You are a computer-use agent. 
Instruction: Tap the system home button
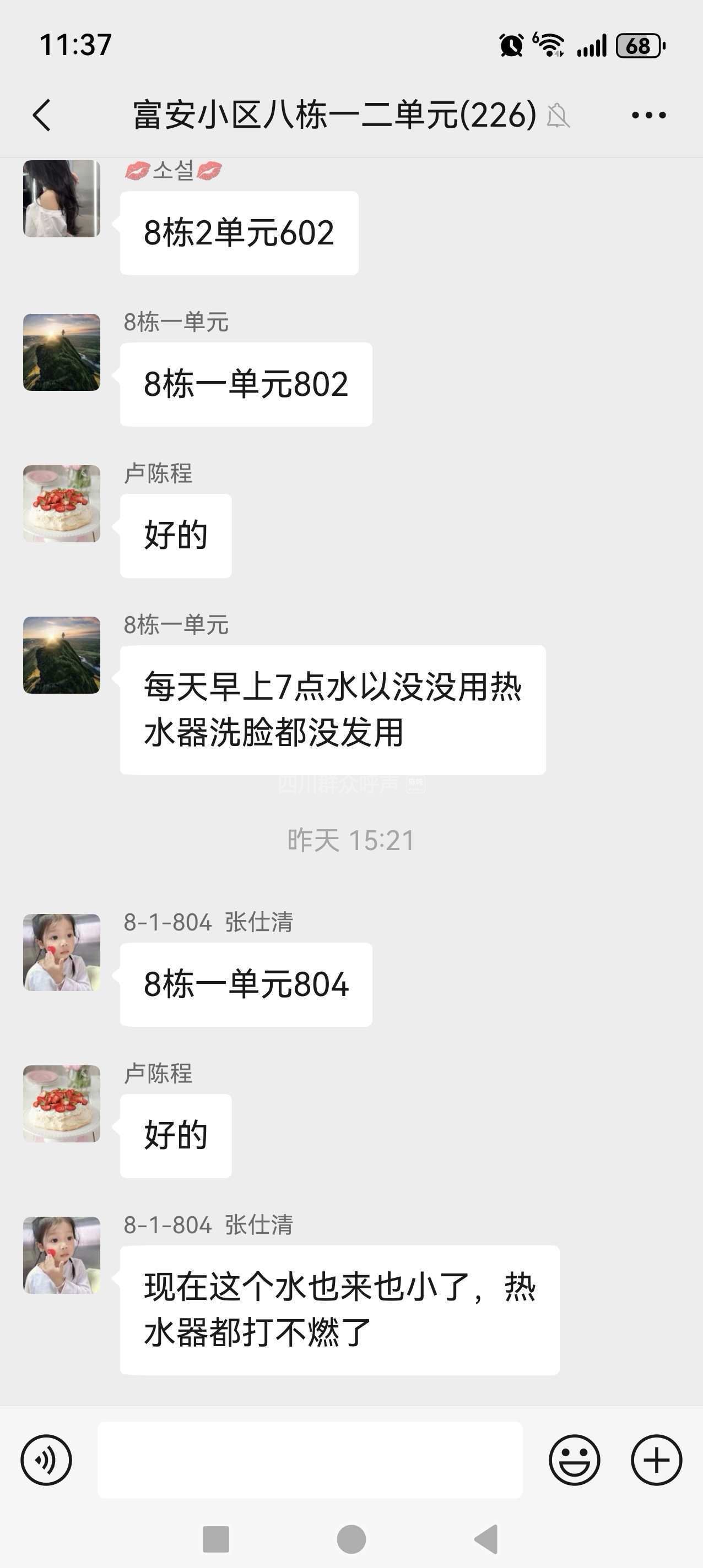tap(351, 1539)
